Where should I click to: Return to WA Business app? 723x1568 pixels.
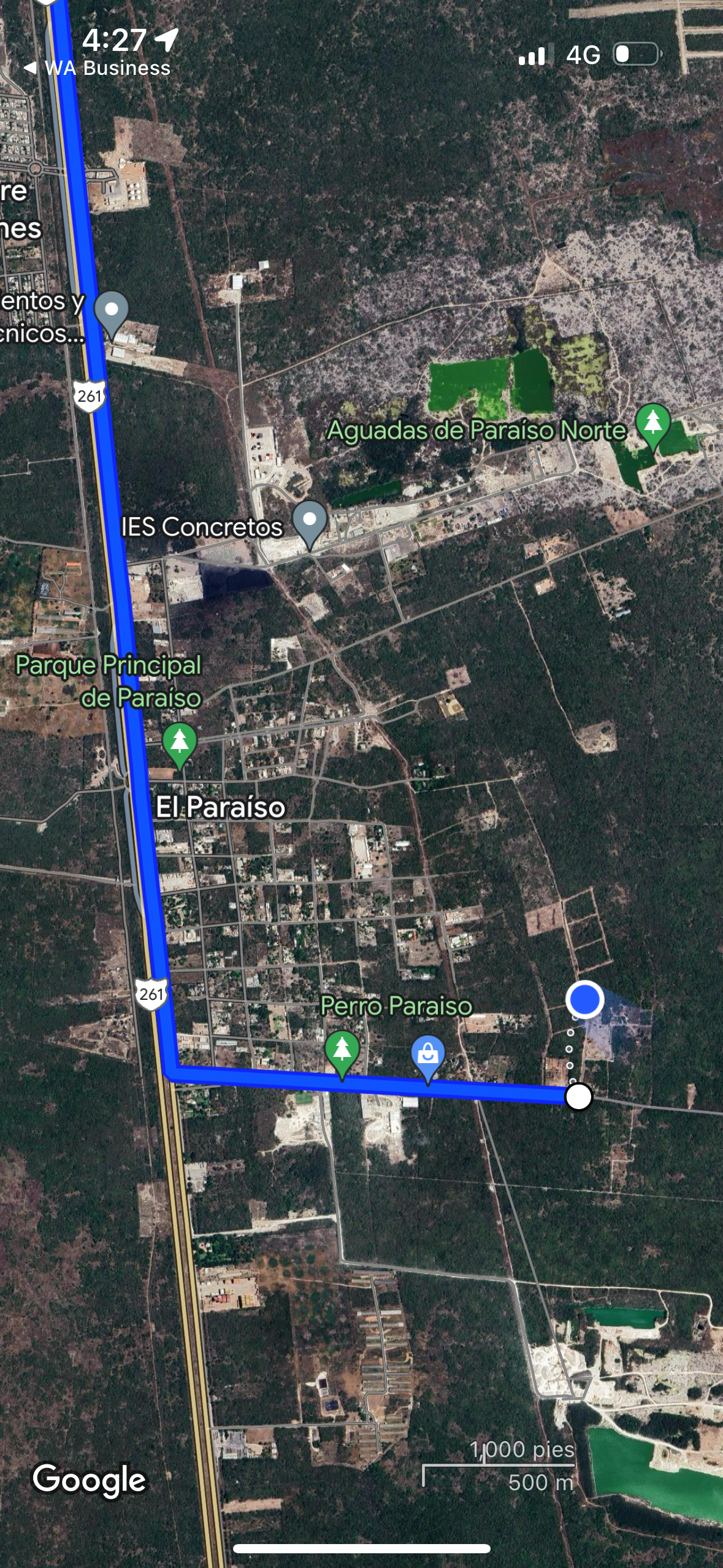pyautogui.click(x=97, y=68)
